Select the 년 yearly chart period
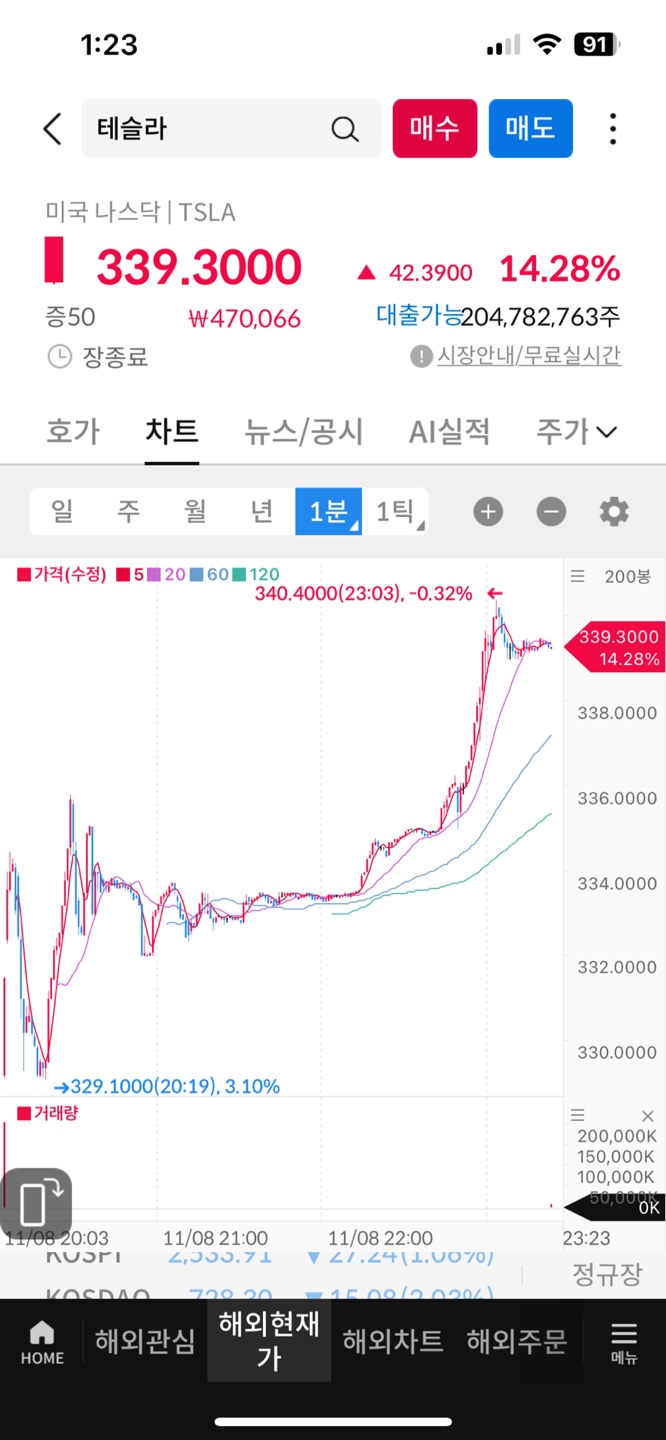This screenshot has height=1440, width=666. point(262,512)
